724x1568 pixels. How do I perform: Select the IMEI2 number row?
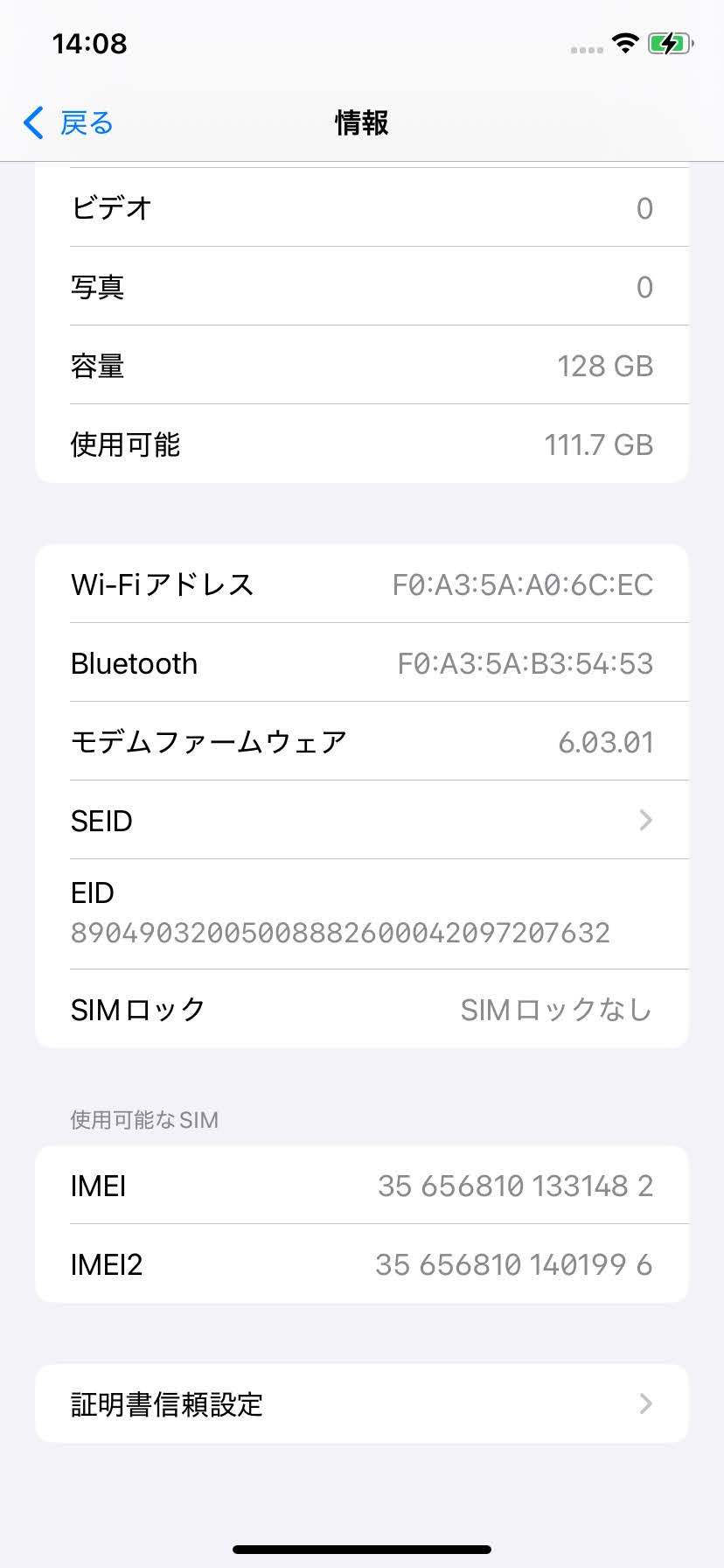[x=361, y=1263]
